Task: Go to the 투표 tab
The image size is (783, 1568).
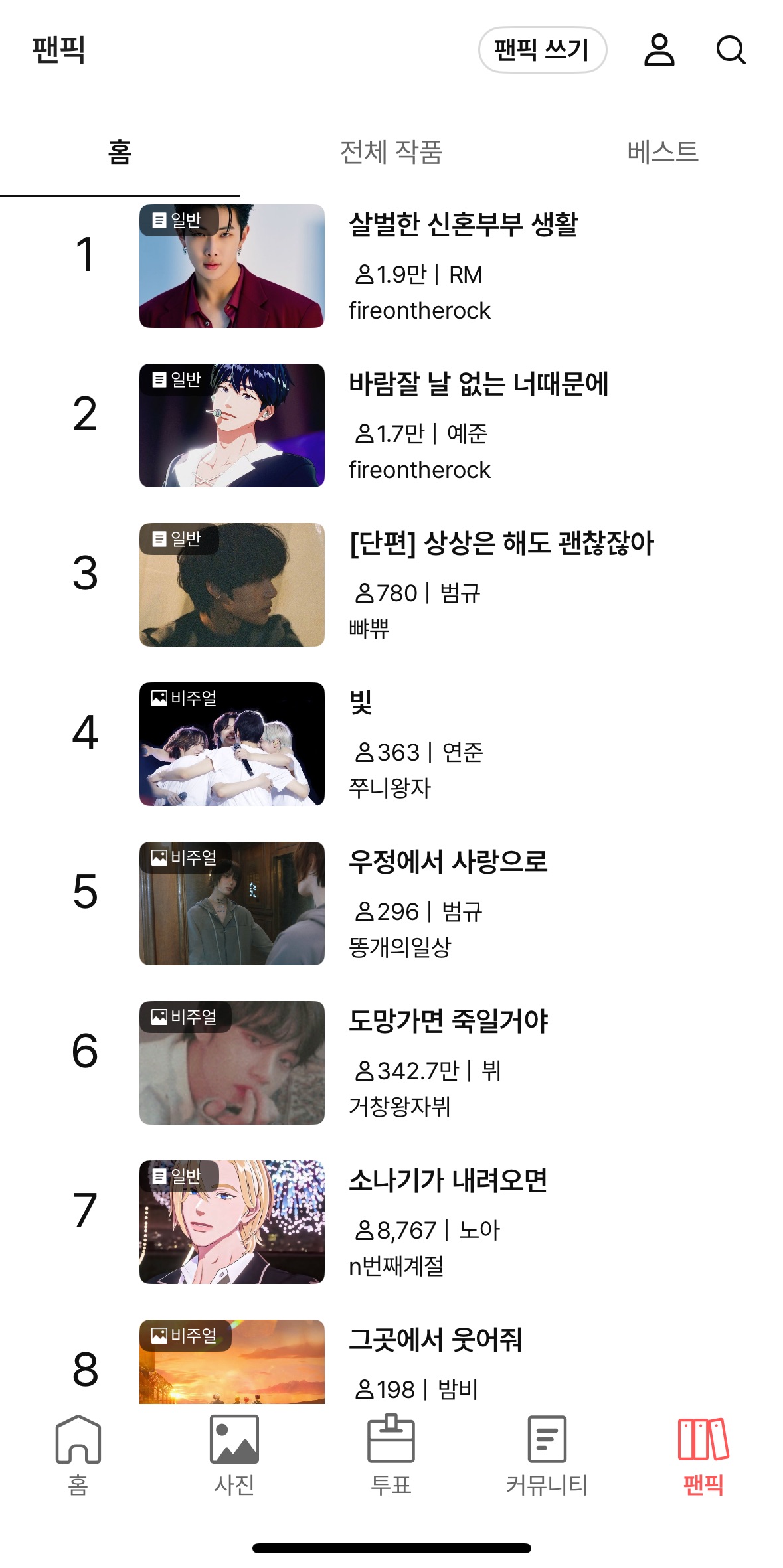Action: [391, 1455]
